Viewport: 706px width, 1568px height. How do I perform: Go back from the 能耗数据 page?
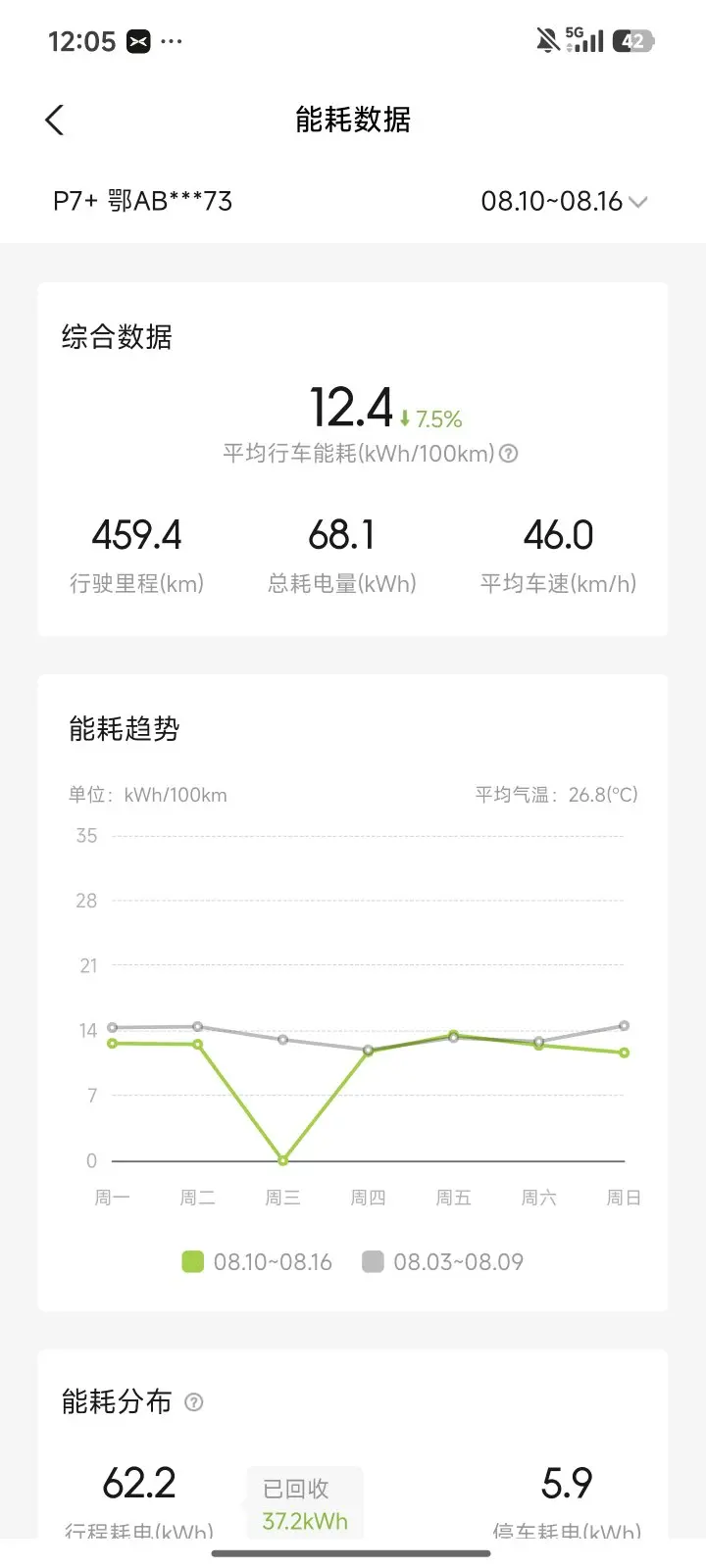(x=55, y=121)
